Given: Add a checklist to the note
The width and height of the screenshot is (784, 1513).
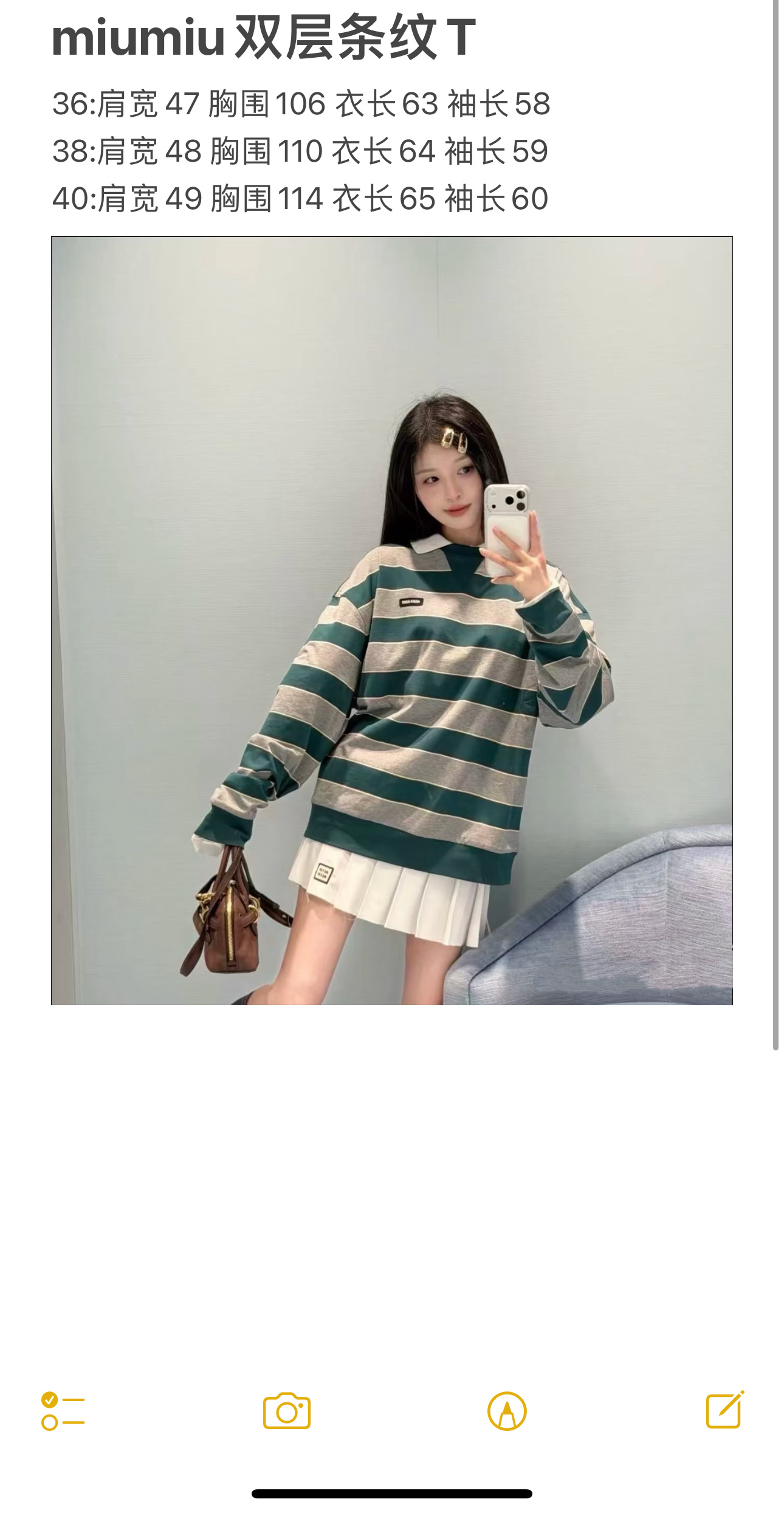Looking at the screenshot, I should pos(63,1411).
